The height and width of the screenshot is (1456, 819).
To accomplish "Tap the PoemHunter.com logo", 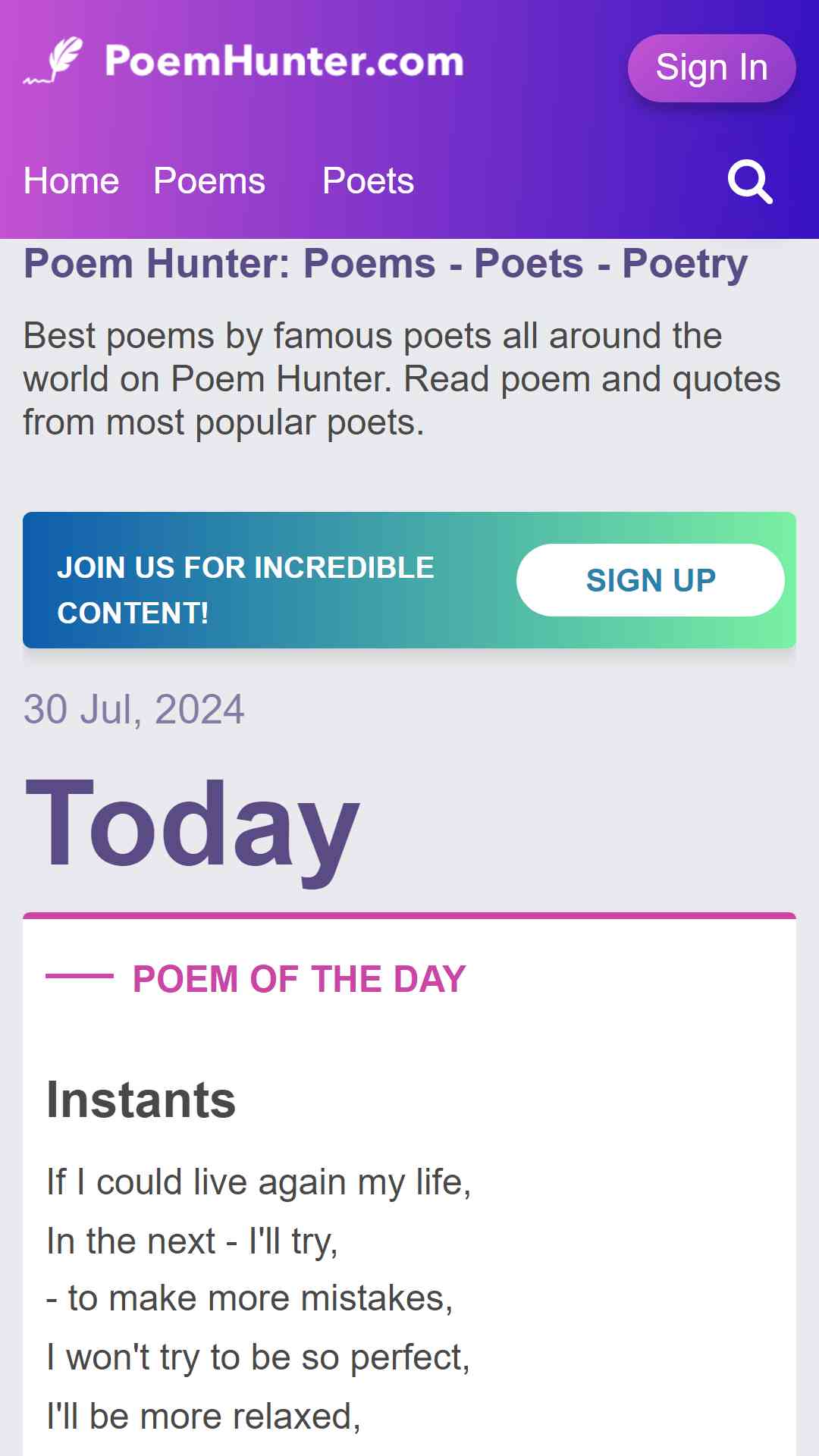I will [243, 61].
